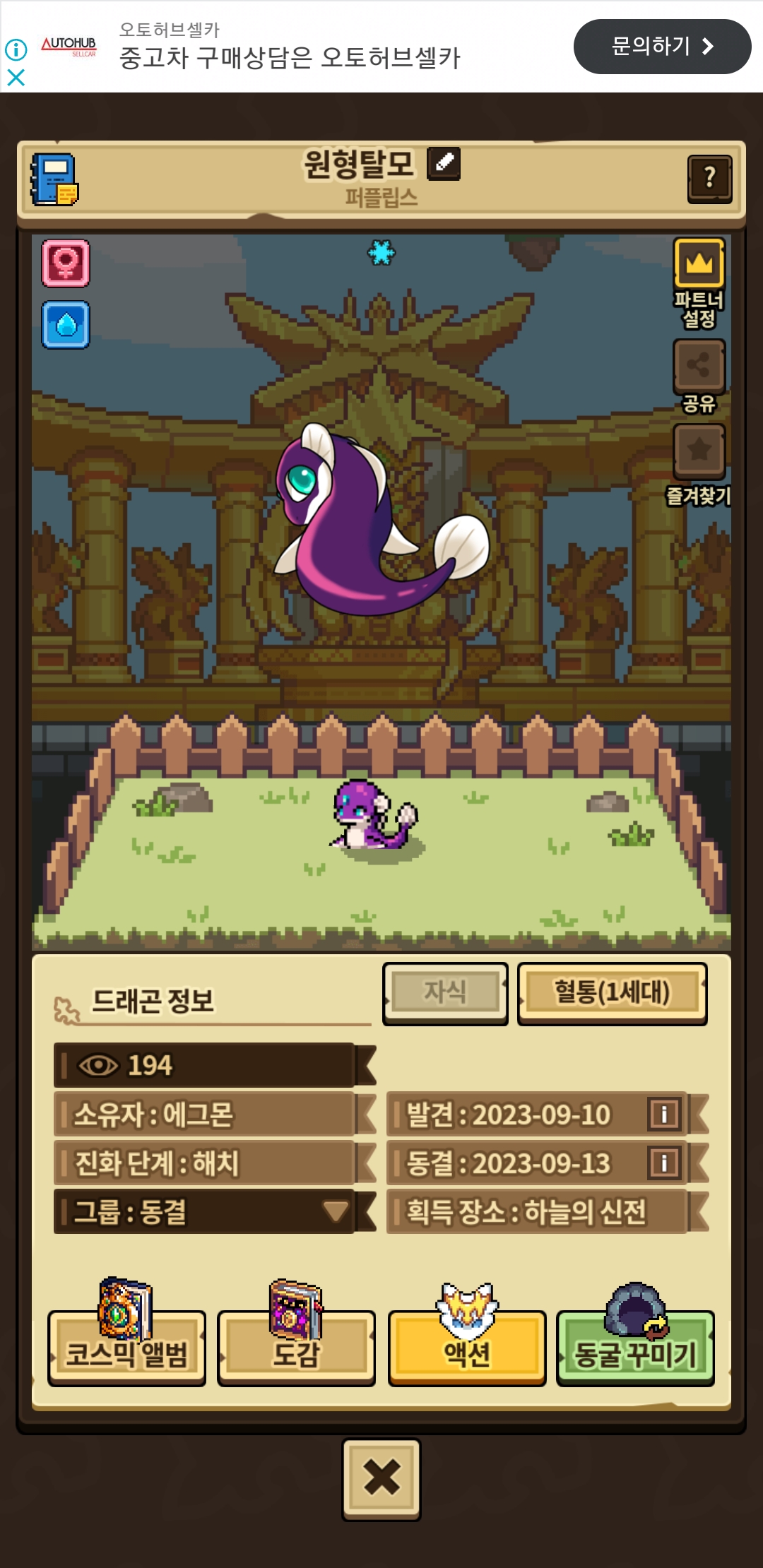Show info for 동결 date
The width and height of the screenshot is (763, 1568).
tap(664, 1163)
